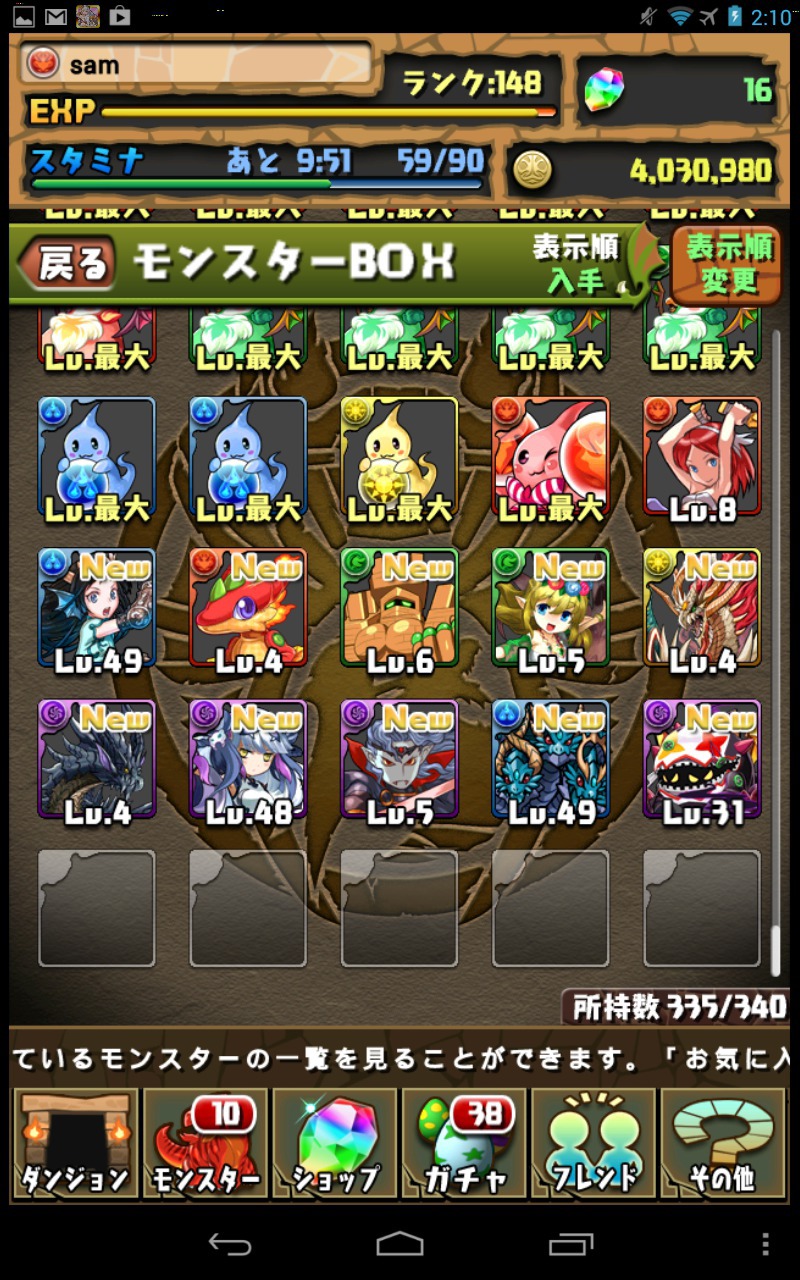Select the new golden golem Lv.6
Viewport: 800px width, 1280px height.
[x=399, y=608]
